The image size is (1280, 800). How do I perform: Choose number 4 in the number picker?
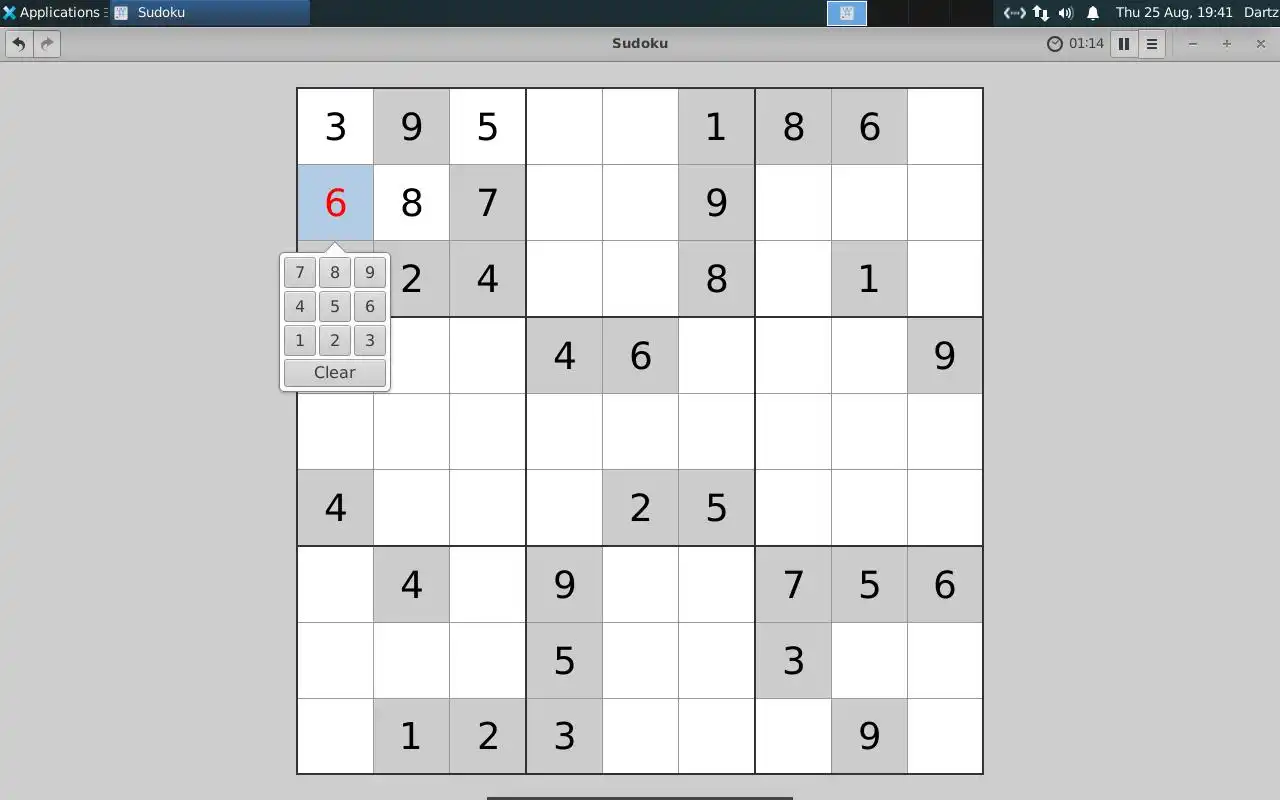click(x=300, y=306)
